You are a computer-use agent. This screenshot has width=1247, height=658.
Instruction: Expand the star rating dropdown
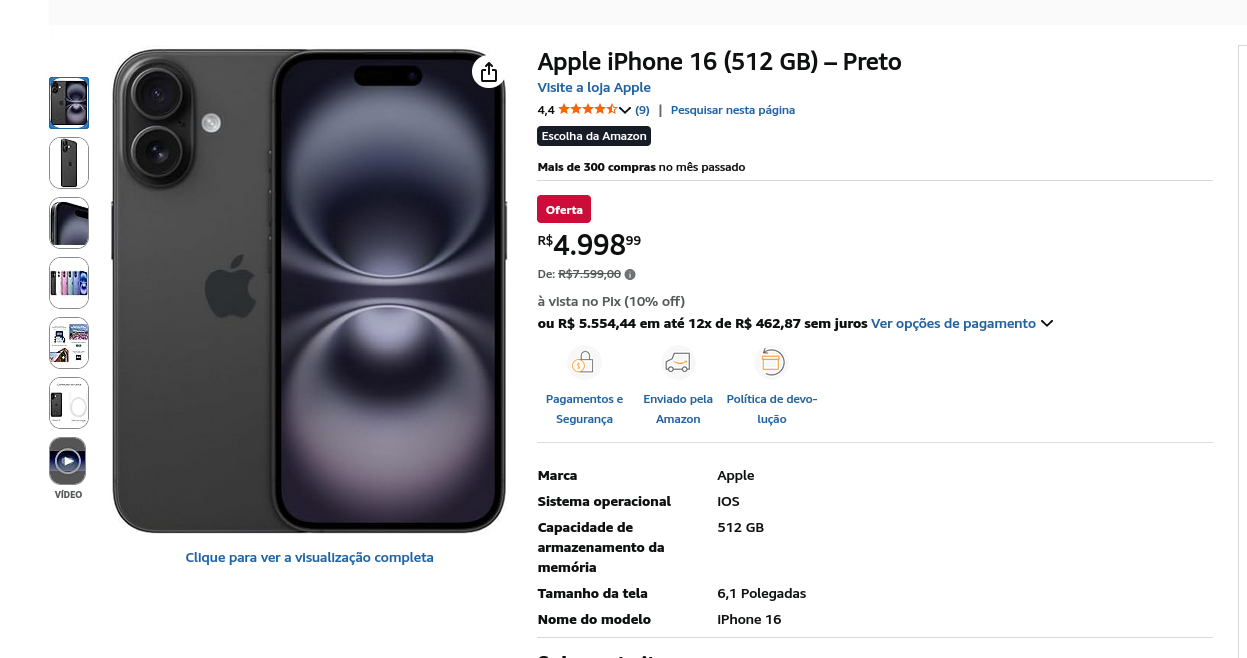coord(625,110)
